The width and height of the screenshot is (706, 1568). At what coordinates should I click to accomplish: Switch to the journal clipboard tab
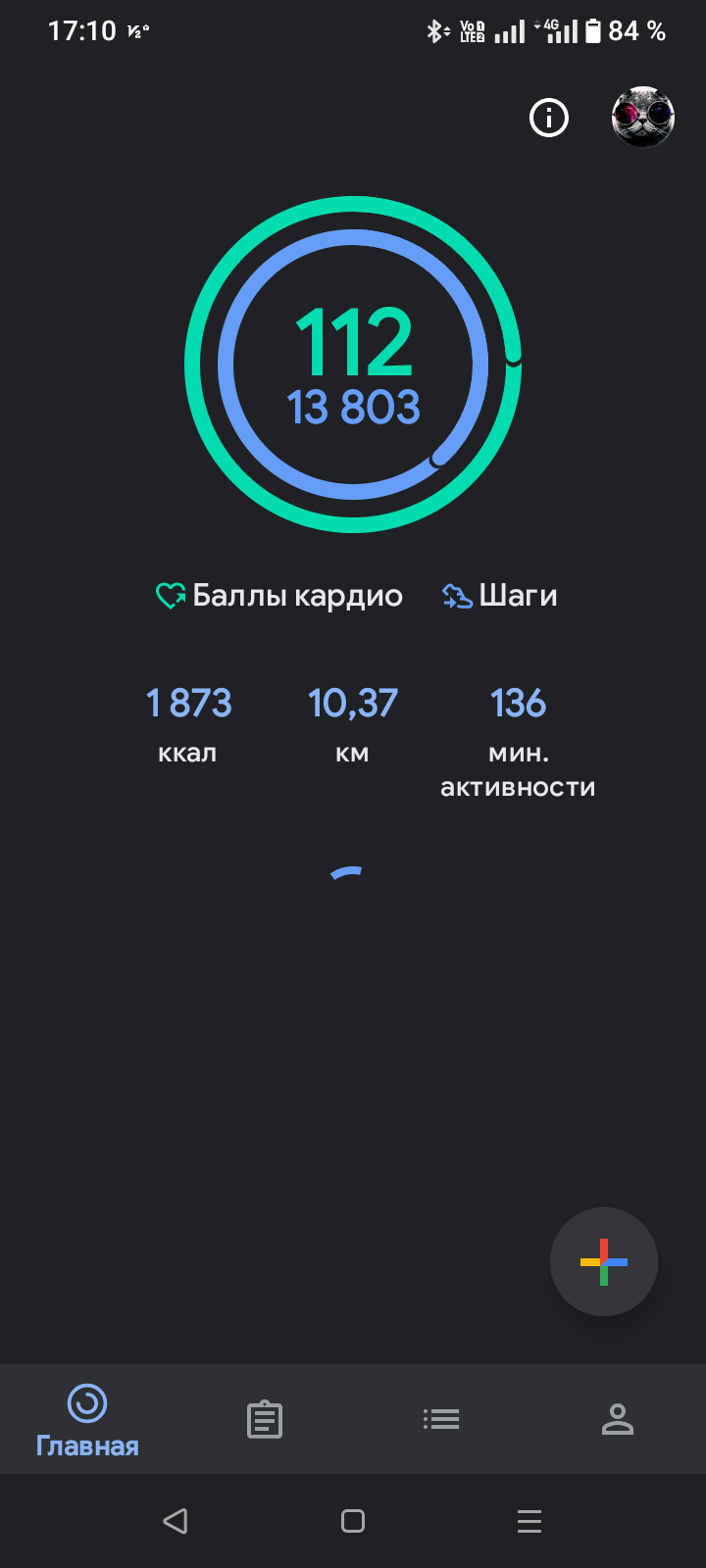(x=265, y=1419)
